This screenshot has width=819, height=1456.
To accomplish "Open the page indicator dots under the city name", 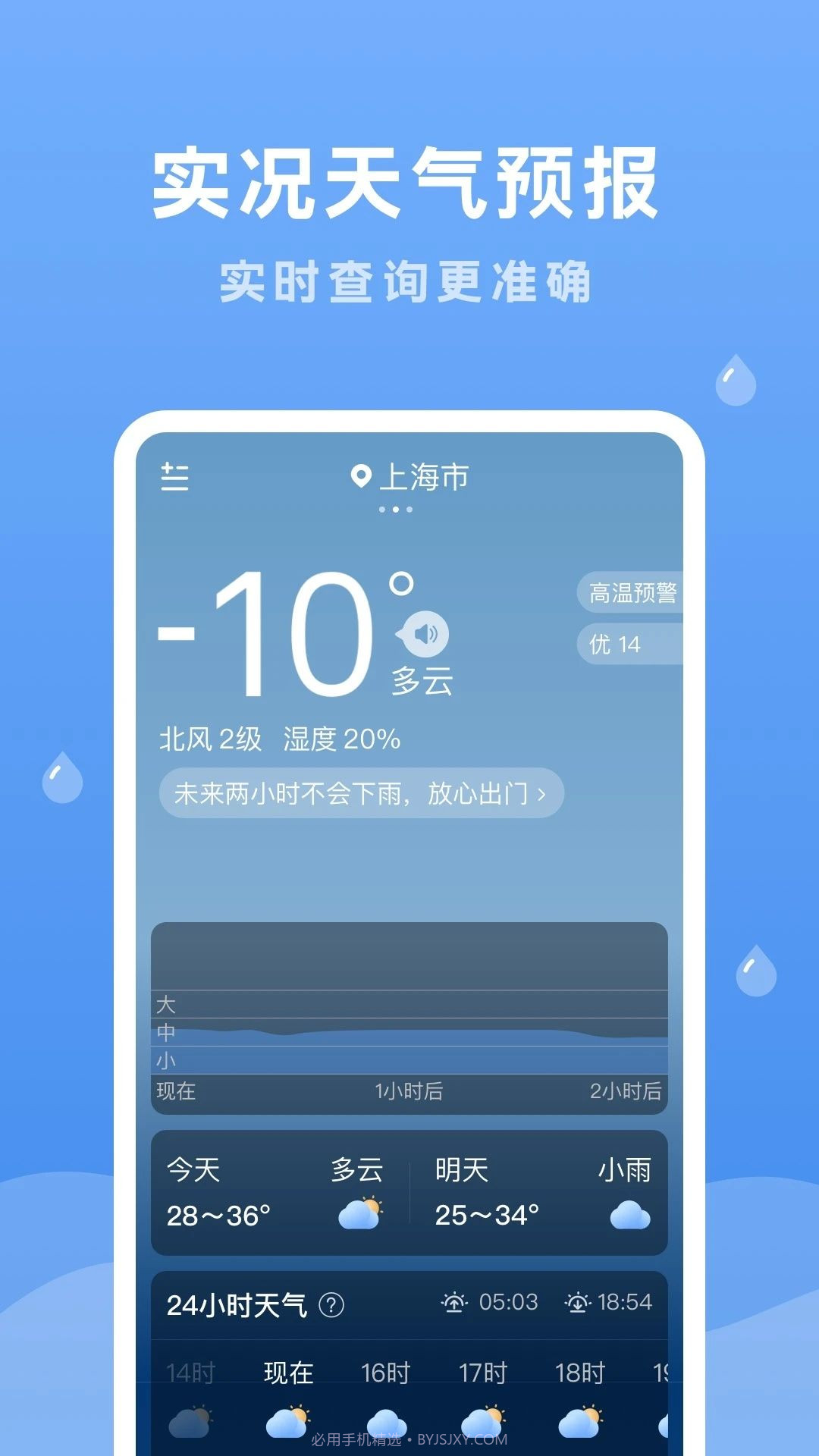I will coord(396,510).
